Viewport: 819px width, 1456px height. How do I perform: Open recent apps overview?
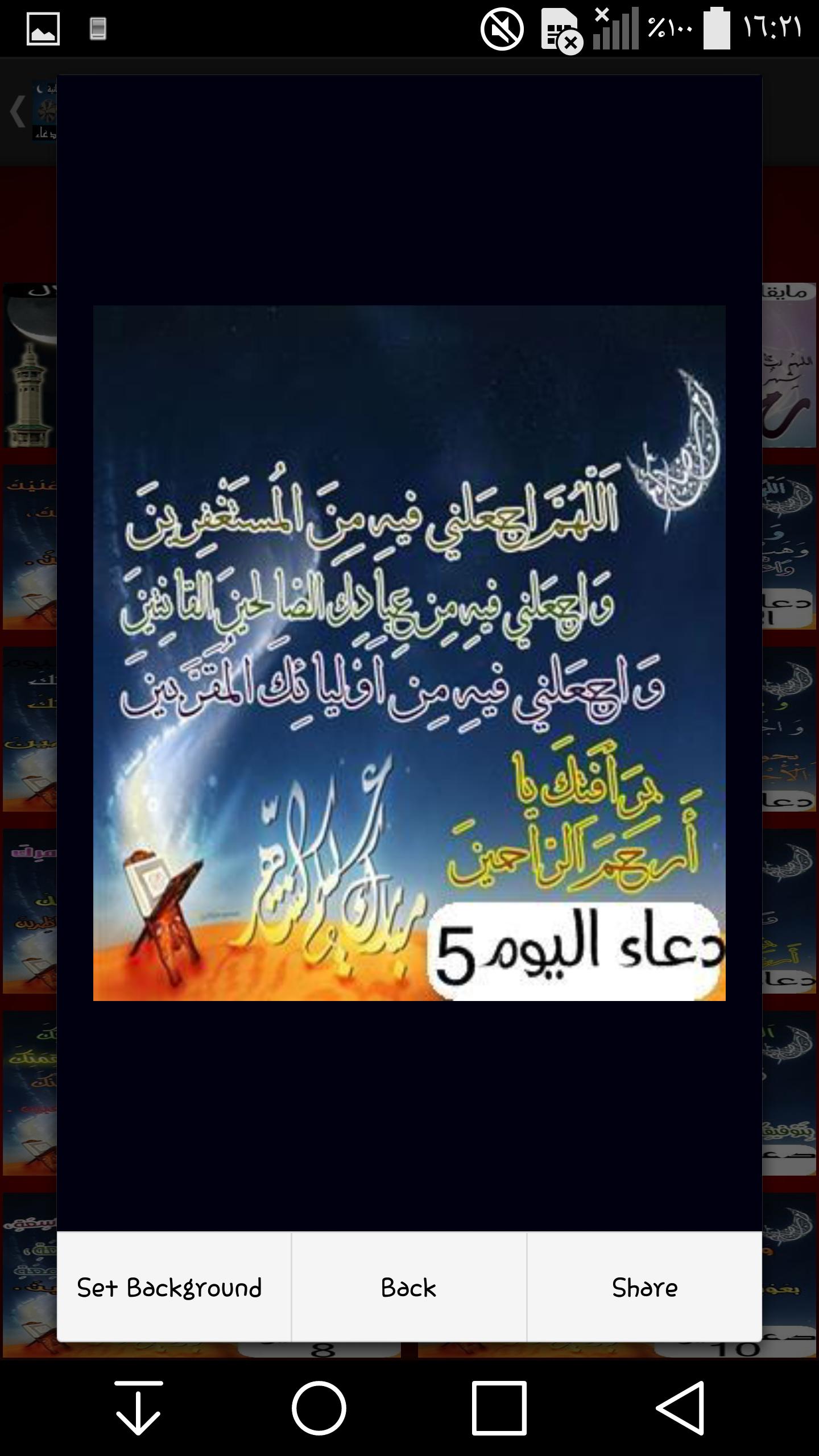[x=499, y=1408]
